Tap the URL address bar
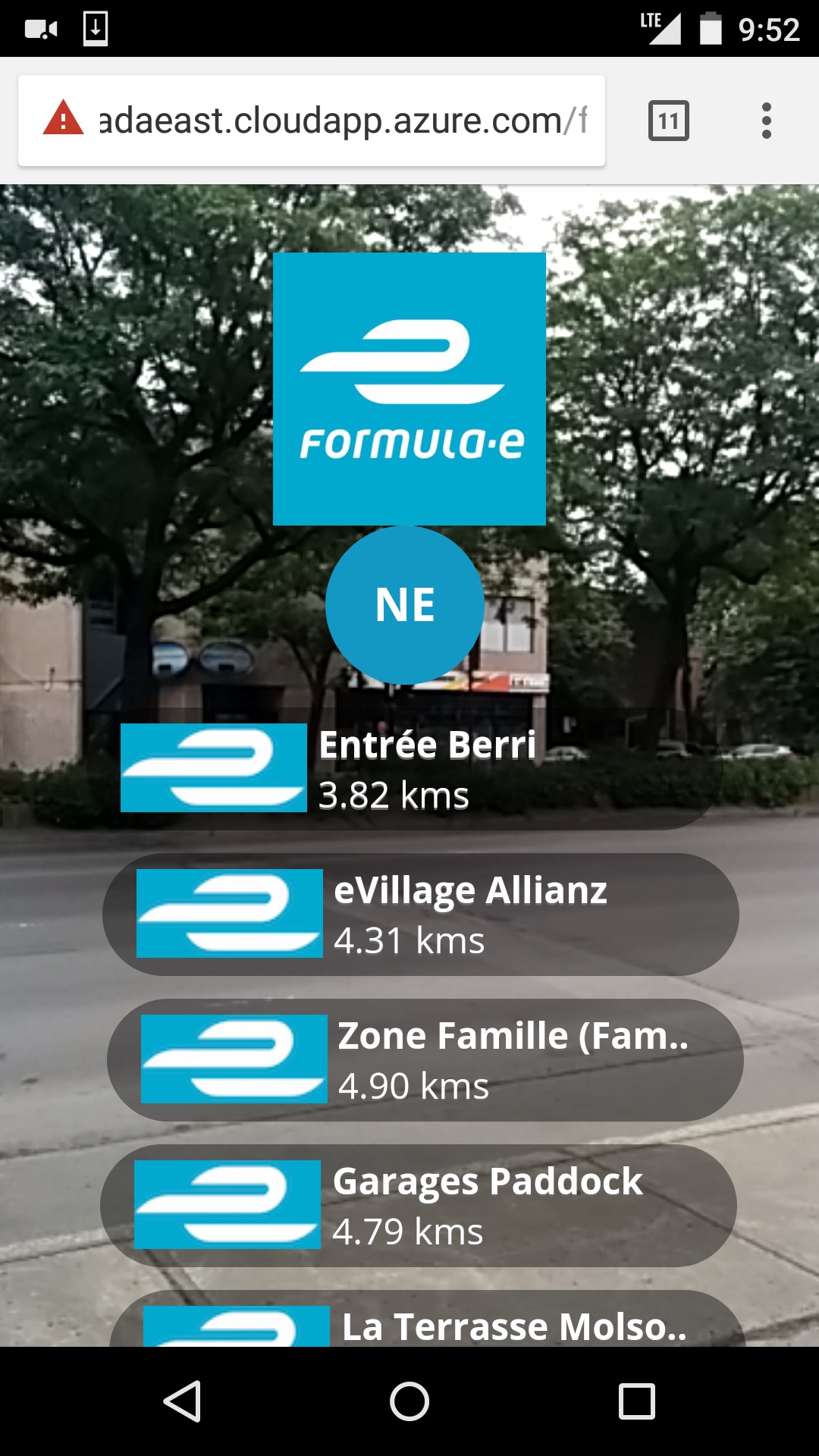 pyautogui.click(x=341, y=121)
